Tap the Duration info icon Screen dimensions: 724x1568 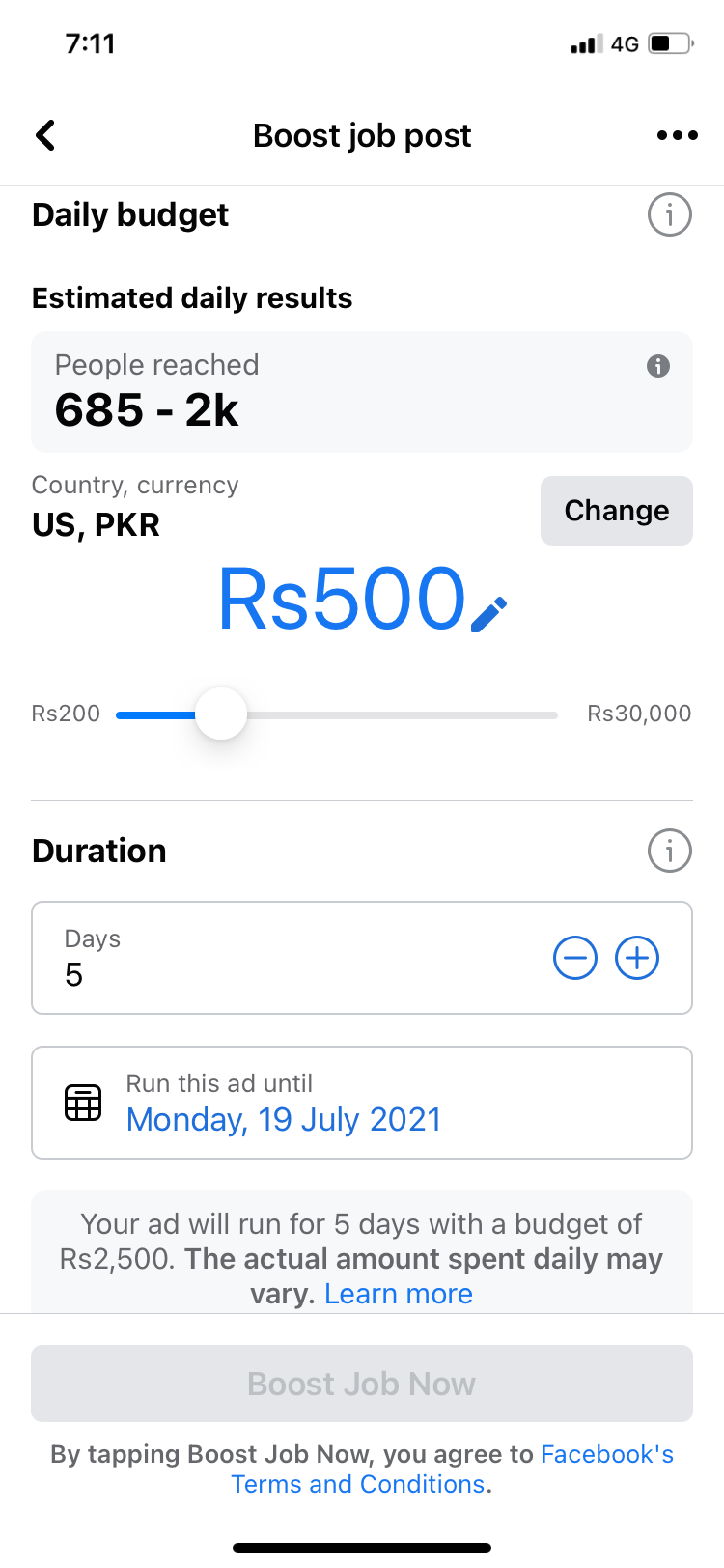pyautogui.click(x=669, y=851)
